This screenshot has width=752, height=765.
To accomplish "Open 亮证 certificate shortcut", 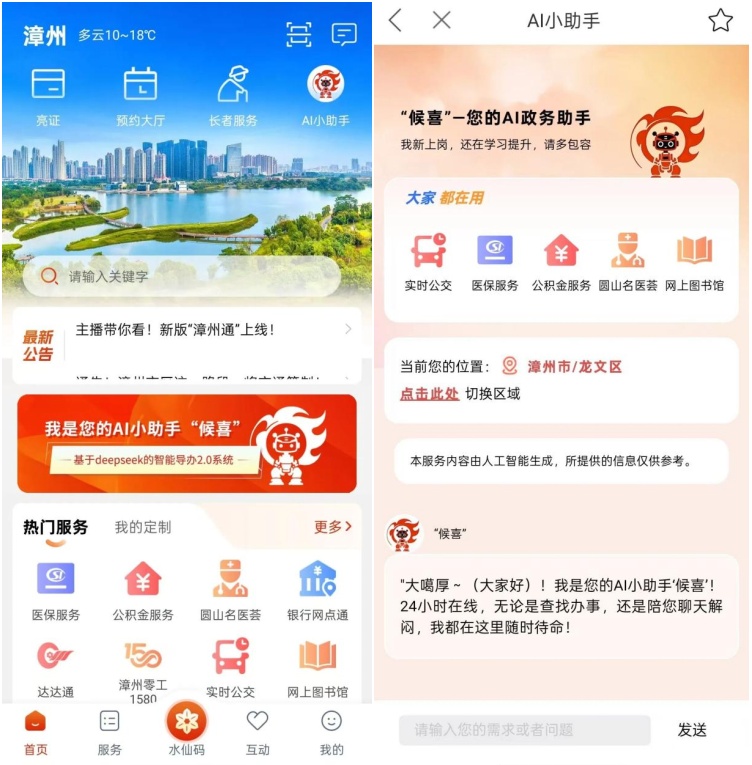I will pyautogui.click(x=48, y=96).
